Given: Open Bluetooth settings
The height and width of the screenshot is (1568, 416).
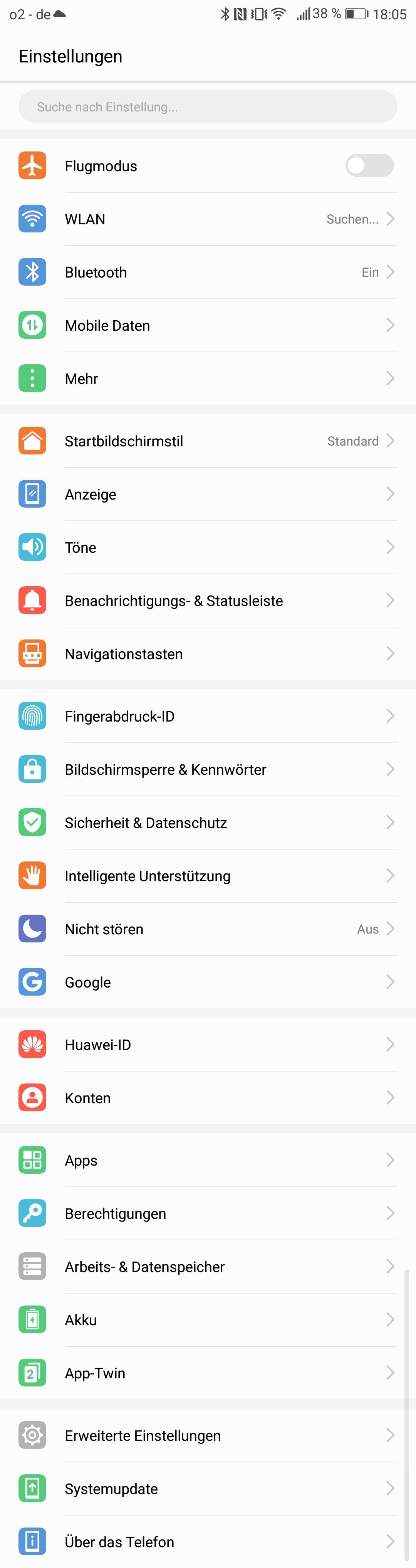Looking at the screenshot, I should pyautogui.click(x=207, y=272).
